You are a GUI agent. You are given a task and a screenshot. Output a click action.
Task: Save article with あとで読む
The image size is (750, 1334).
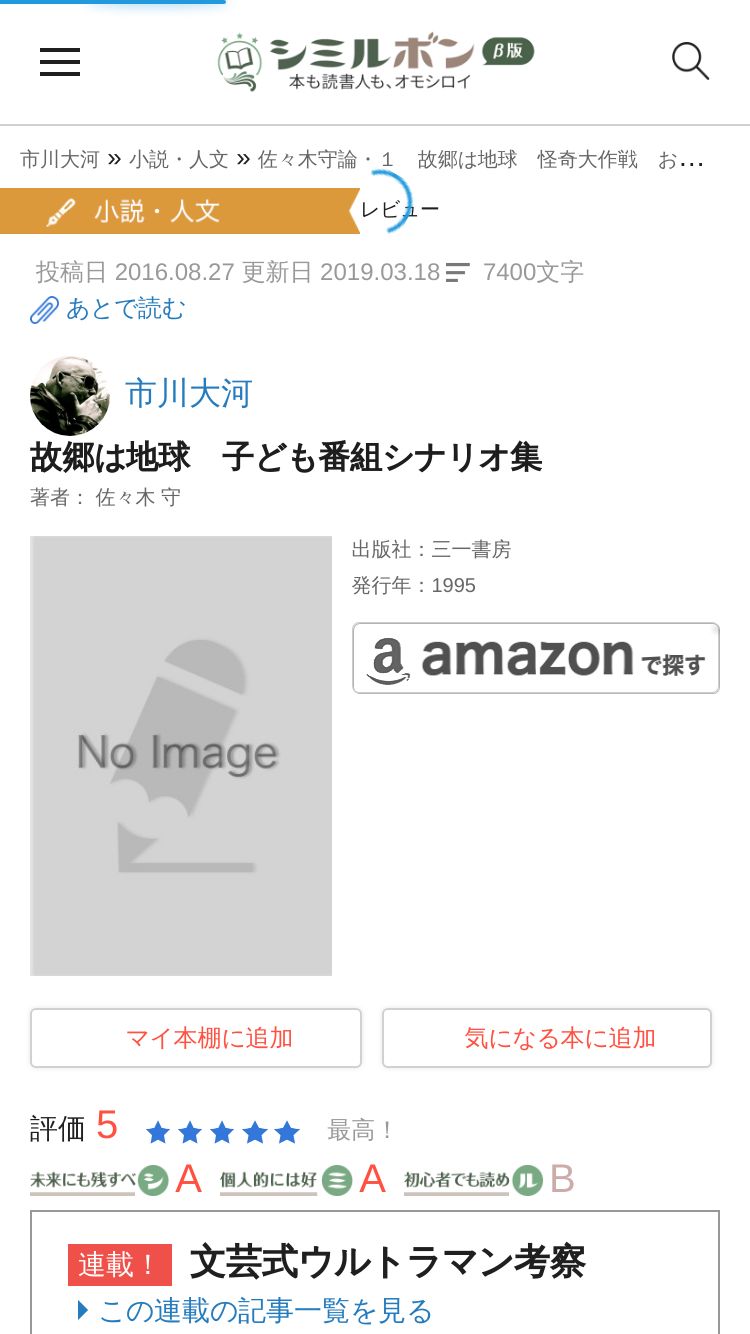(x=108, y=309)
